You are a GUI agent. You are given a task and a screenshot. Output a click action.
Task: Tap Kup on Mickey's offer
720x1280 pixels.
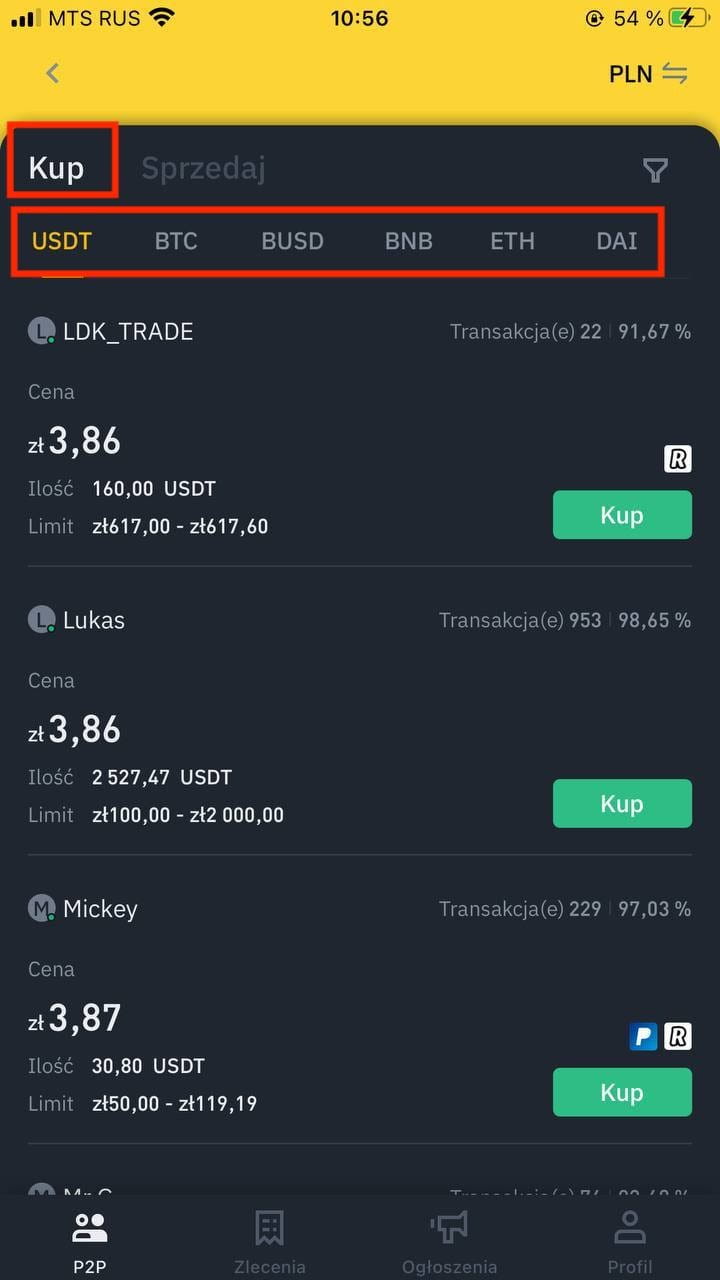pos(622,1092)
